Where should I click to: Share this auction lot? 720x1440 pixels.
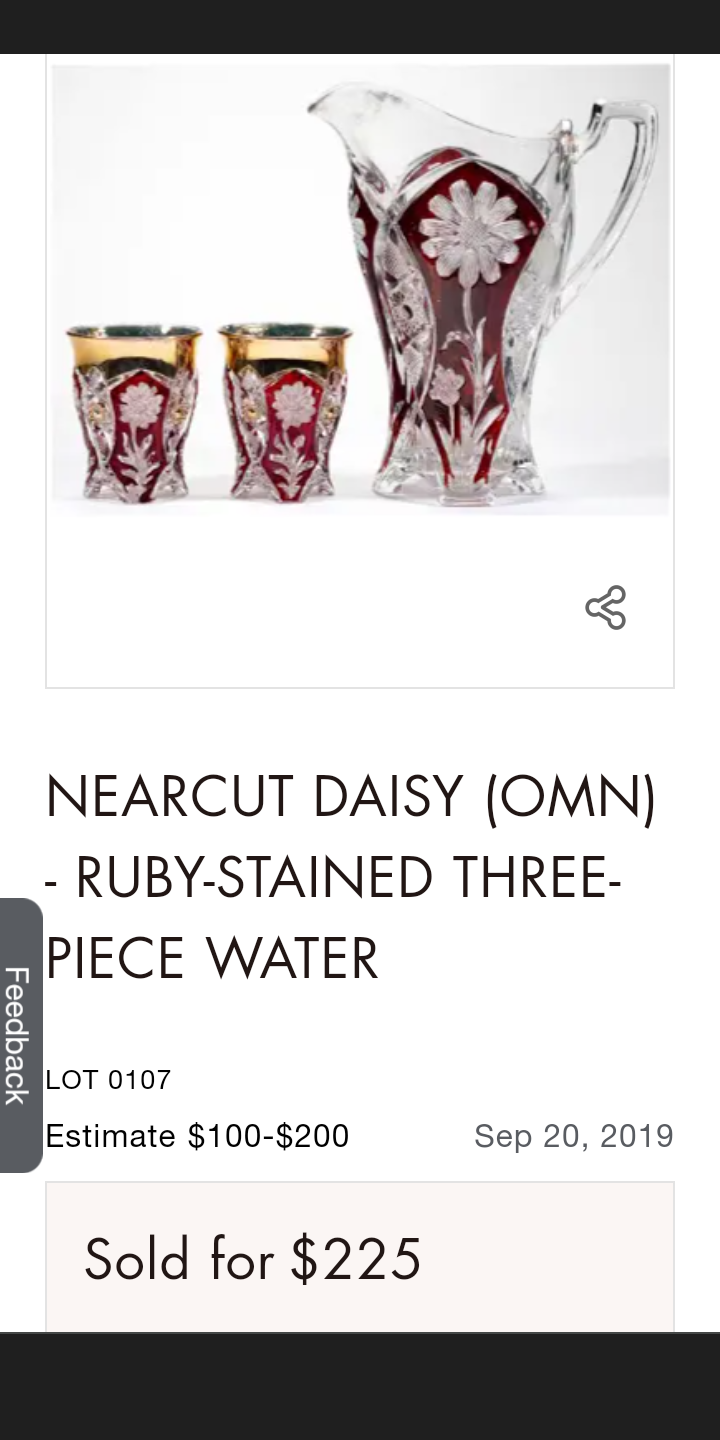(x=605, y=608)
